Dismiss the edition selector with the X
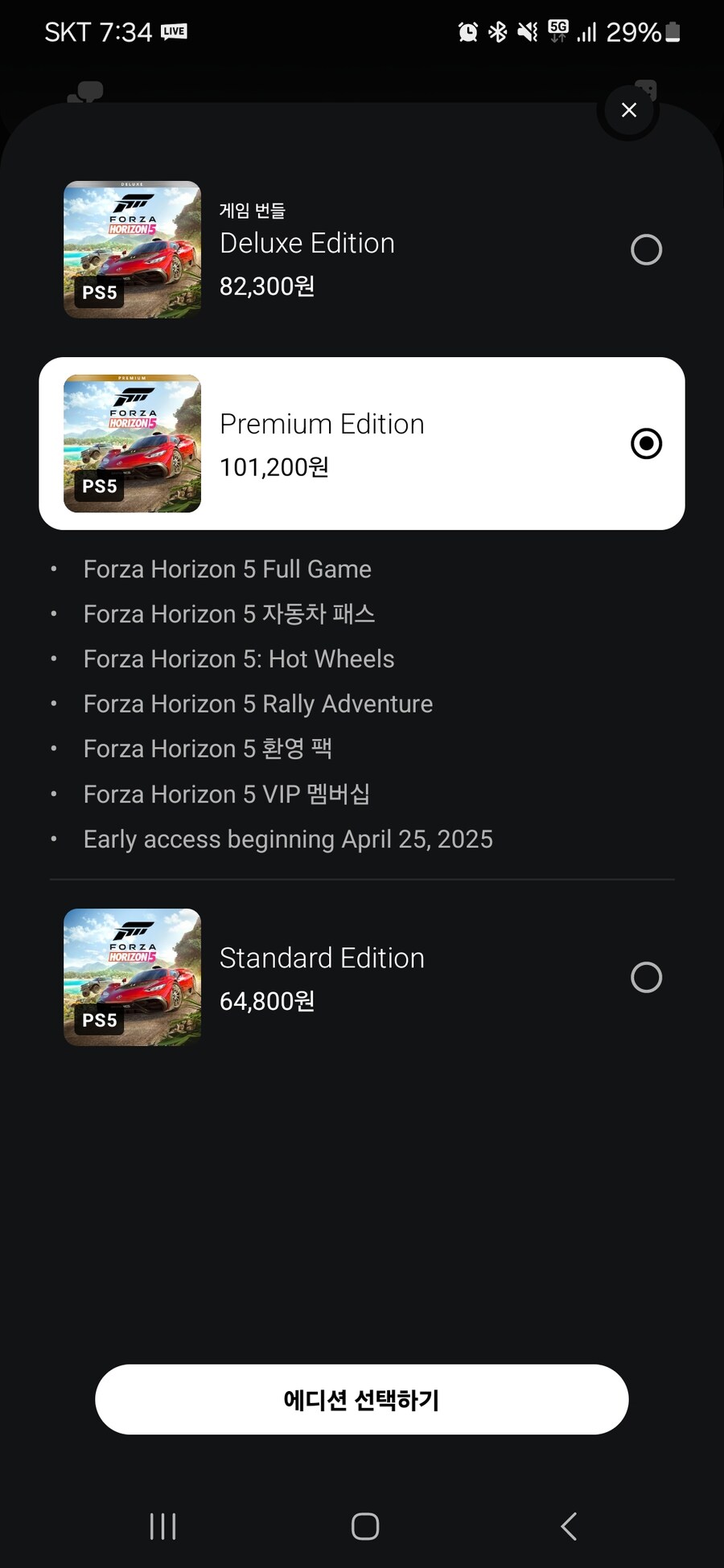This screenshot has width=724, height=1568. (x=628, y=110)
